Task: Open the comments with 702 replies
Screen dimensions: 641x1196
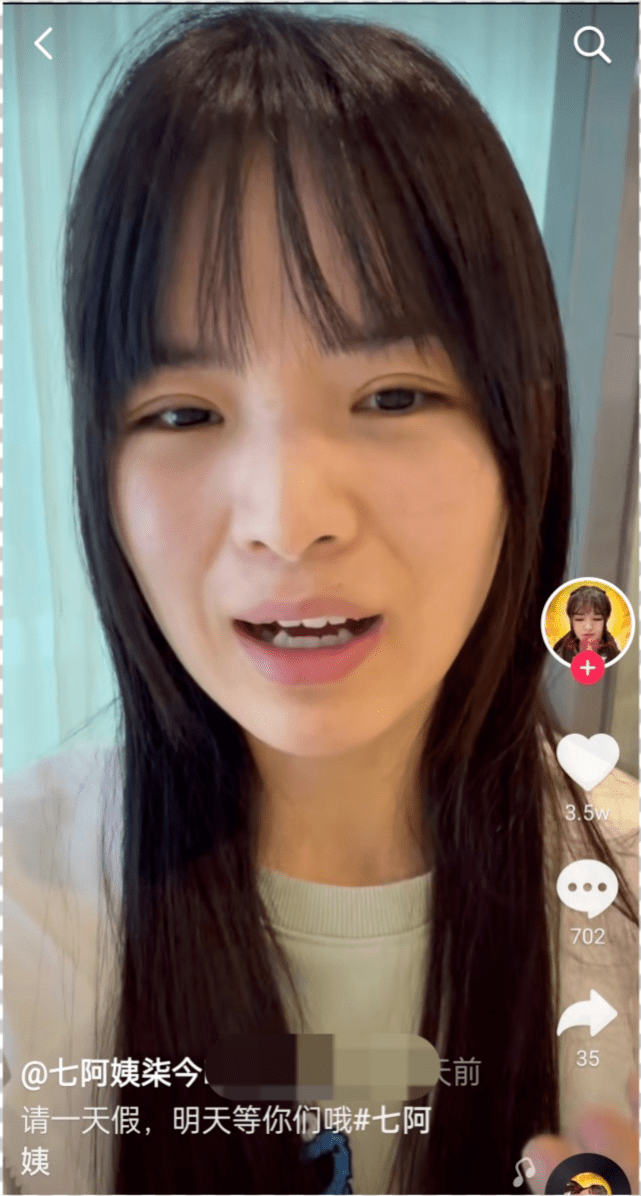Action: click(x=587, y=888)
